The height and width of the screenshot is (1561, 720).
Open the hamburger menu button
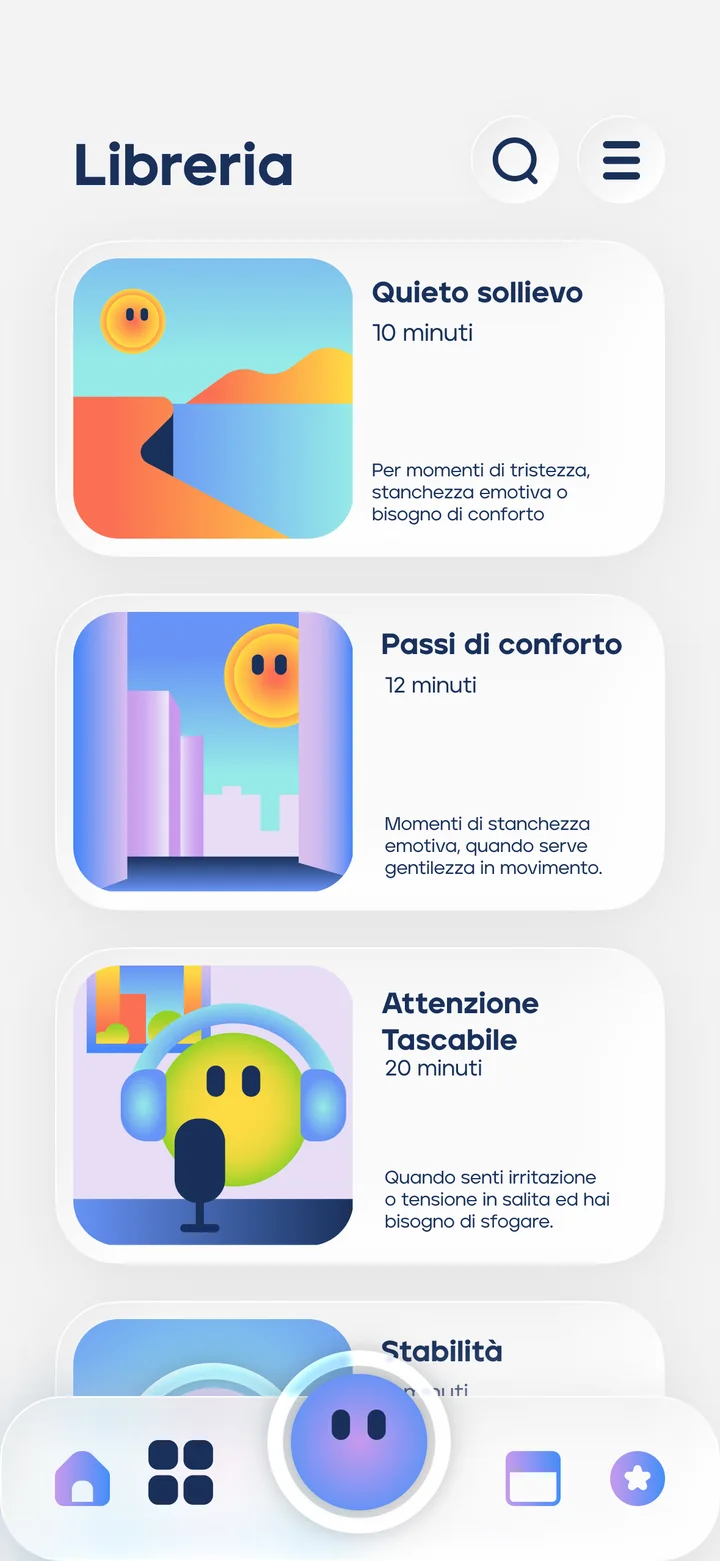pos(621,160)
